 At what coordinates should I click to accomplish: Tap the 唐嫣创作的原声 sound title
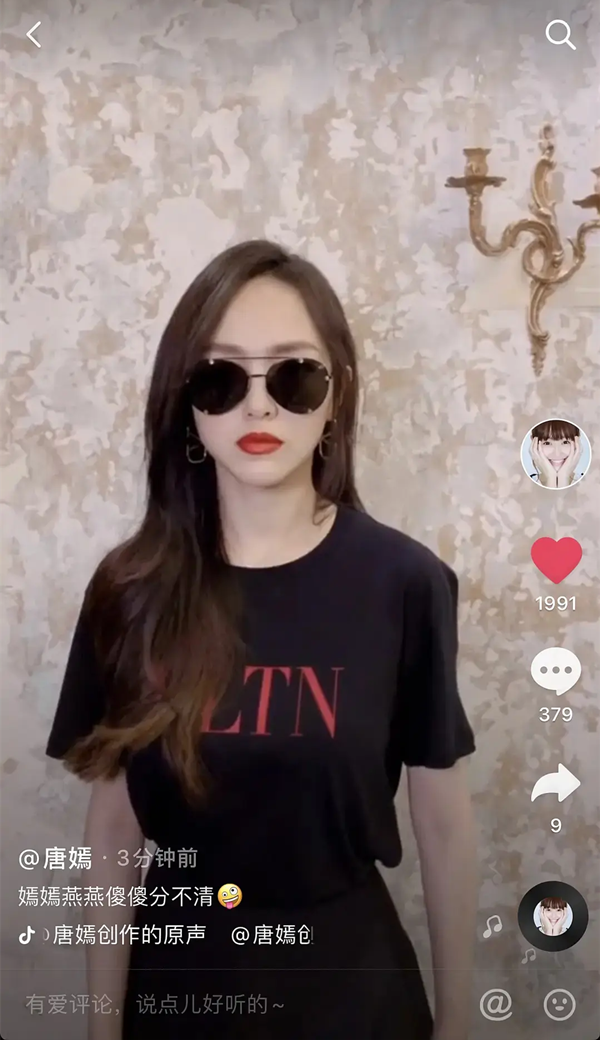(128, 934)
